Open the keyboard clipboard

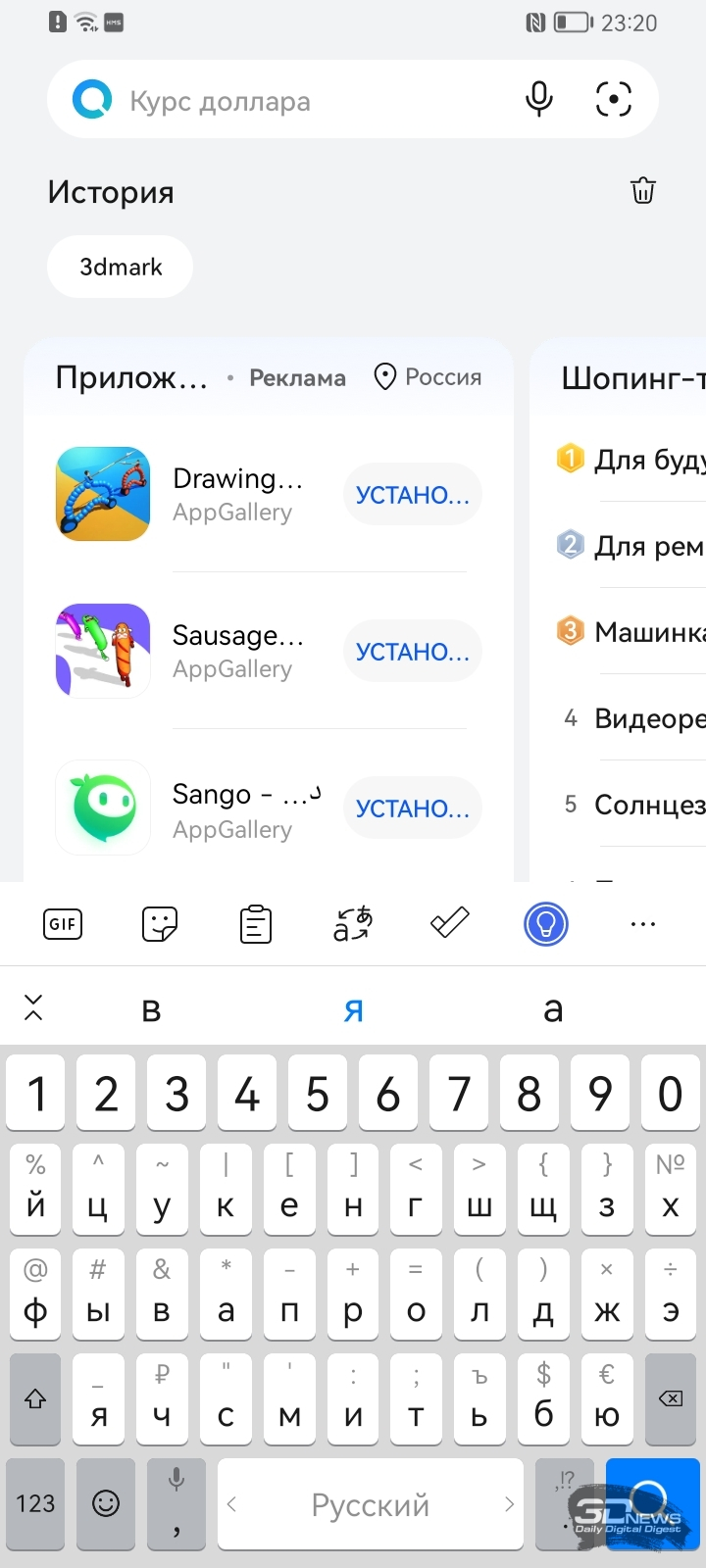[256, 924]
